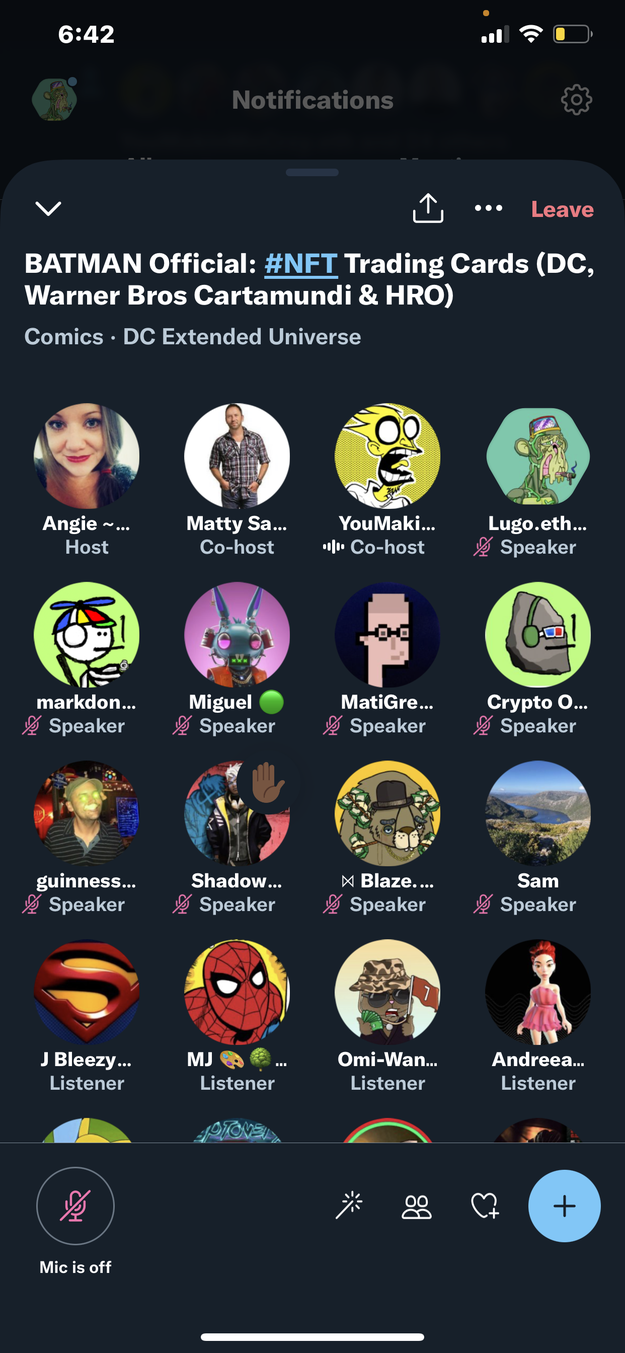View listener Andreea's profile
The width and height of the screenshot is (625, 1353).
pyautogui.click(x=538, y=992)
